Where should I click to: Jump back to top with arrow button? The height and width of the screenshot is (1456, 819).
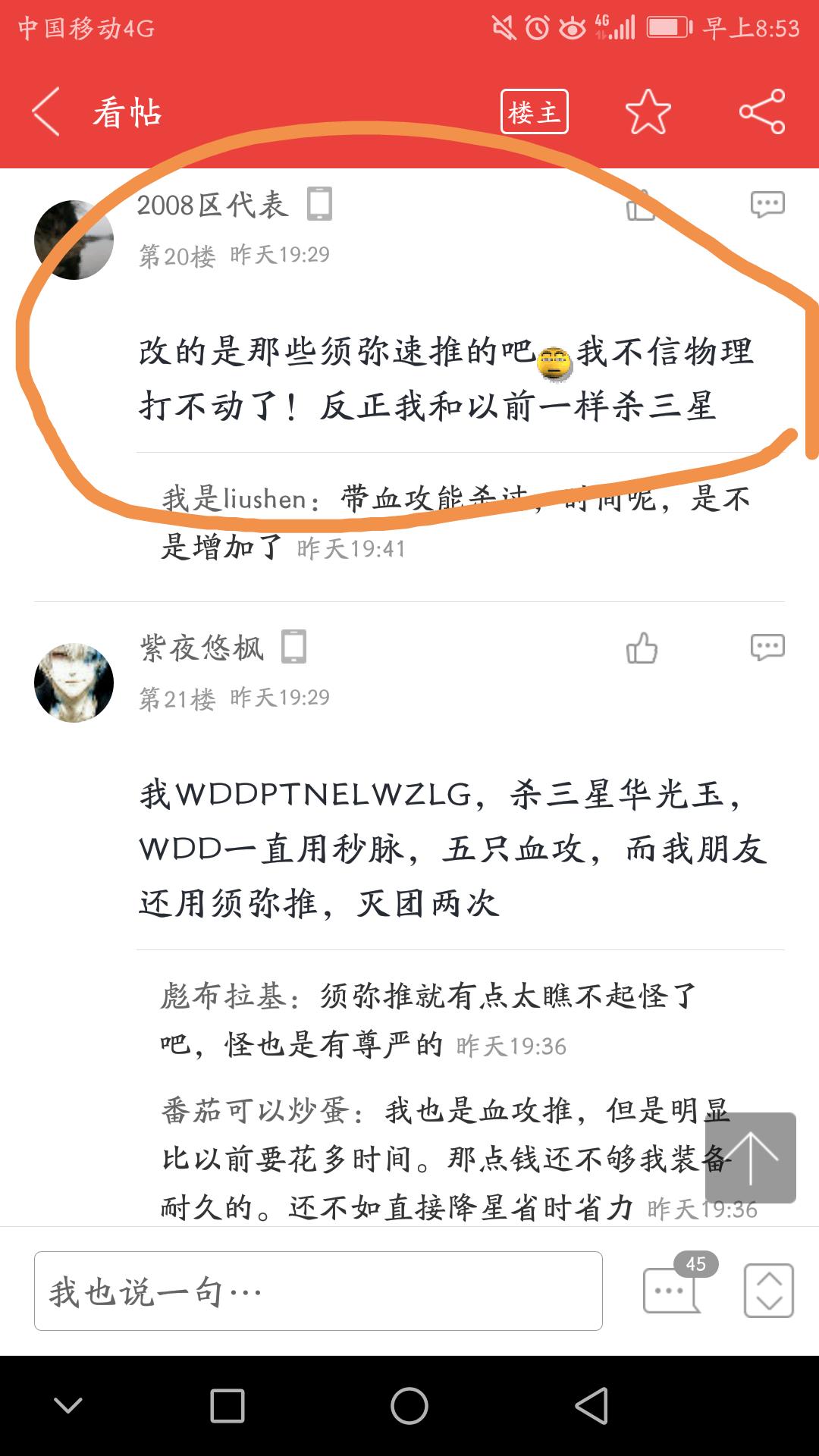click(x=750, y=1157)
